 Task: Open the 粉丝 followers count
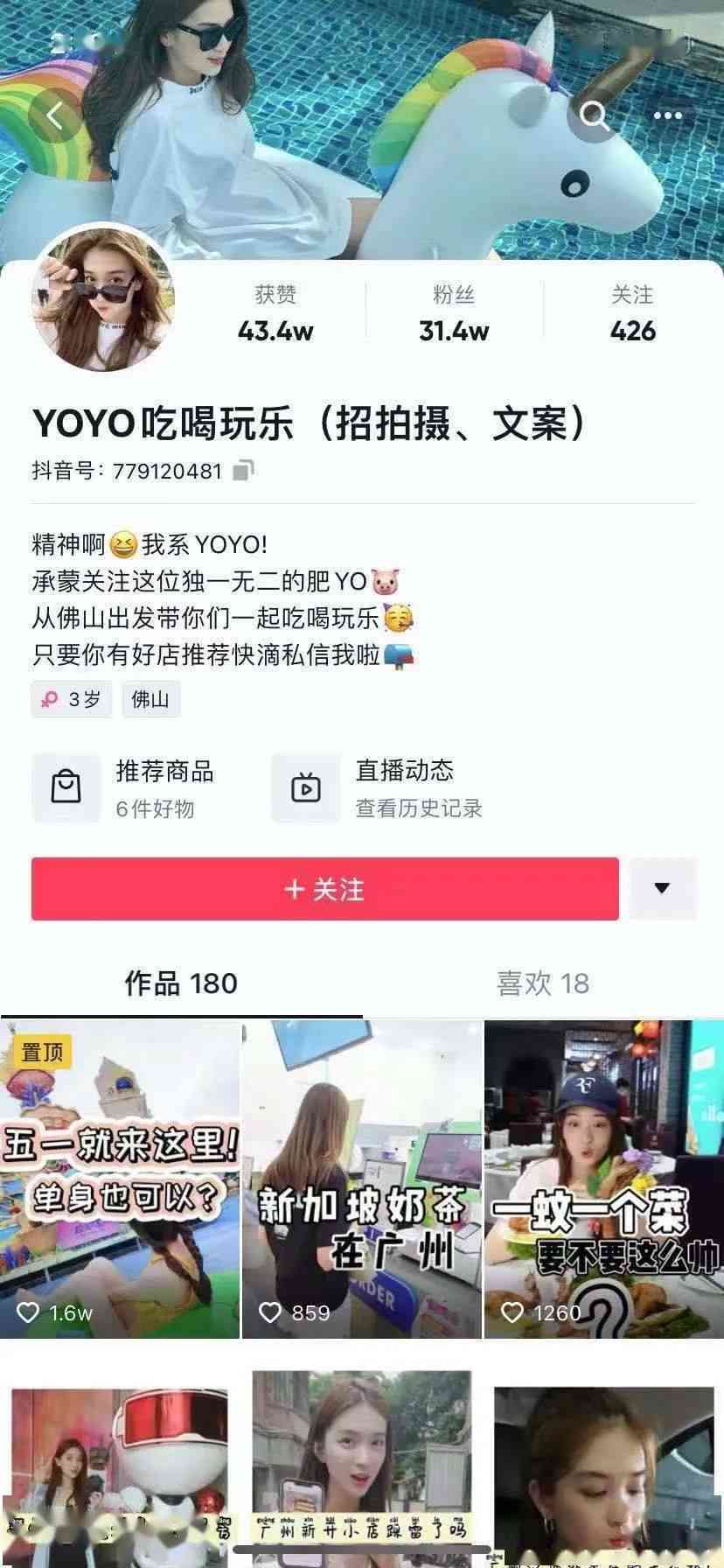click(453, 313)
